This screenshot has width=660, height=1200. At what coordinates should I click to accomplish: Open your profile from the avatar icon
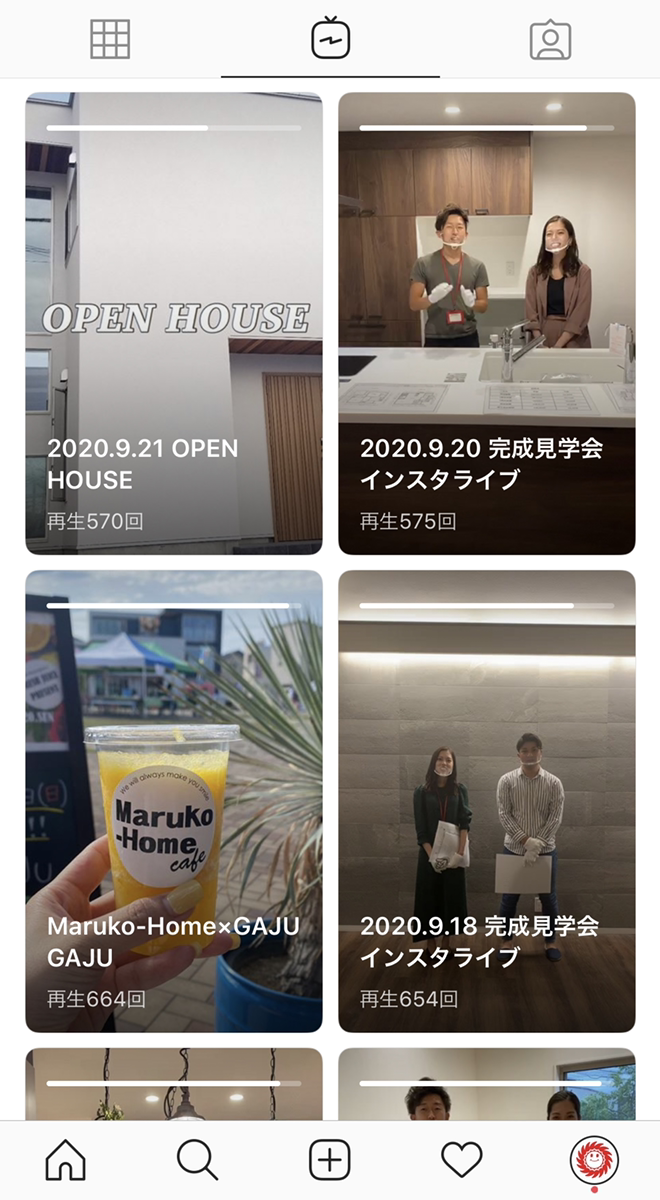pyautogui.click(x=594, y=1161)
